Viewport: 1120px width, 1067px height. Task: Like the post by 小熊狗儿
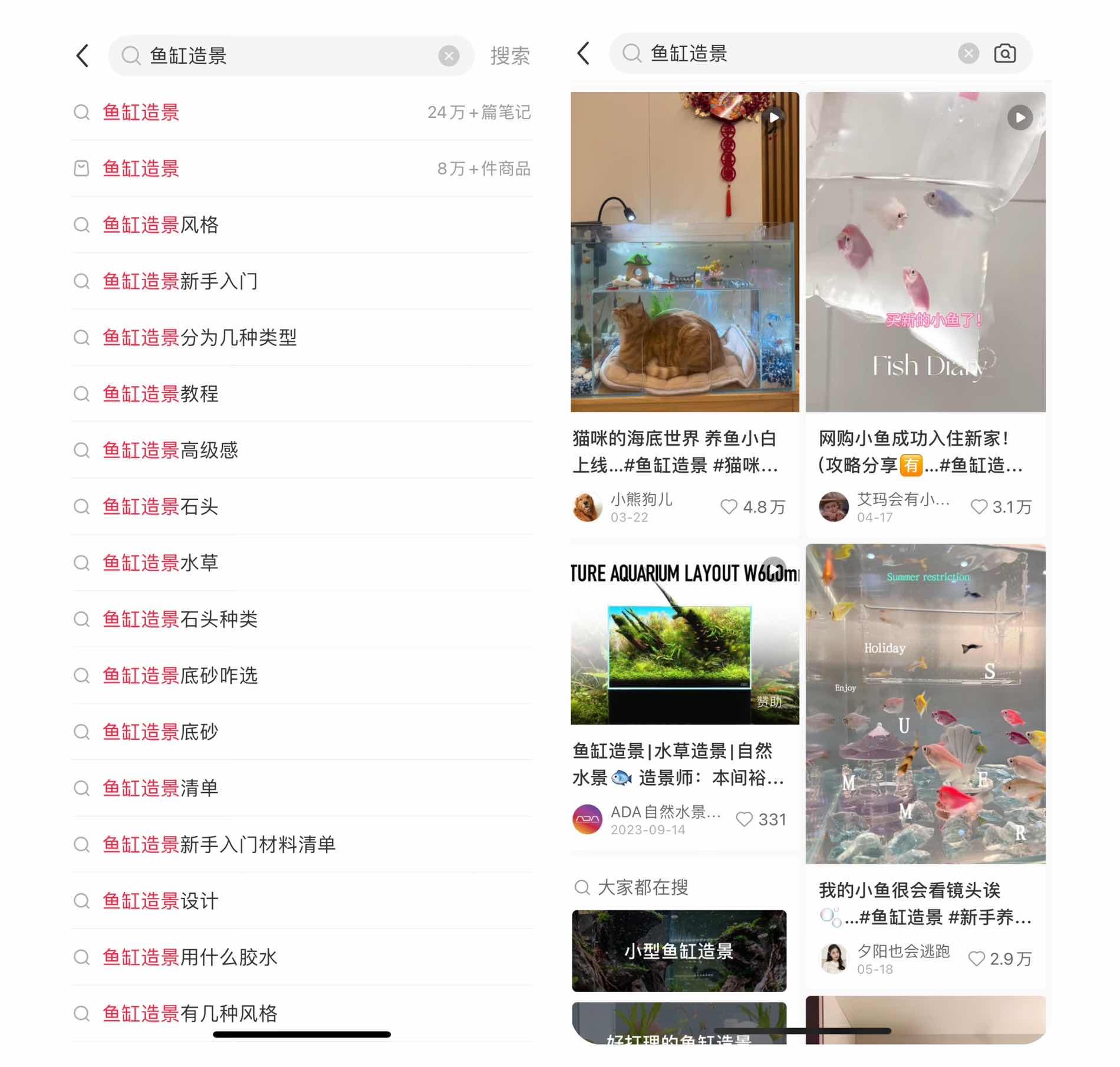729,507
